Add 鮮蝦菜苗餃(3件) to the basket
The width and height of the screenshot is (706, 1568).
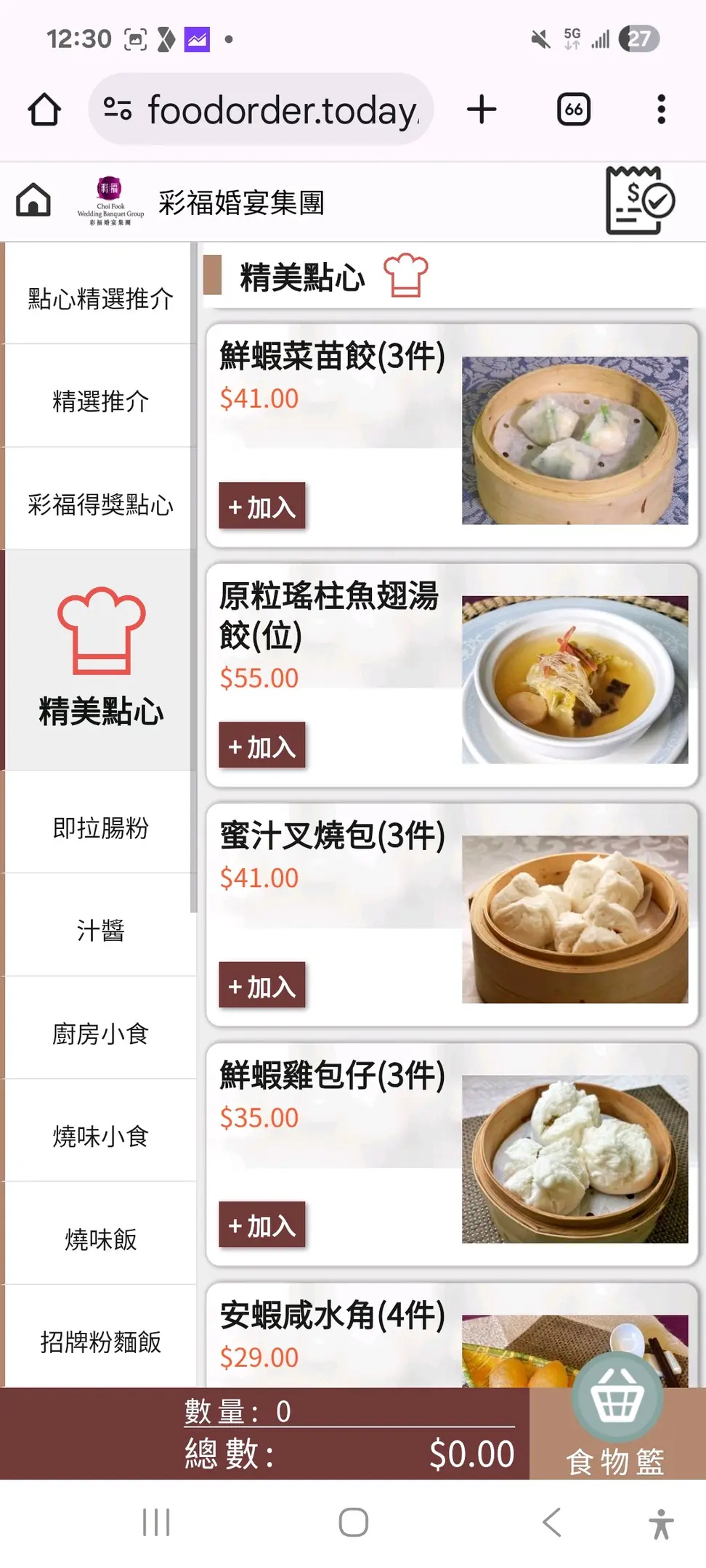(261, 506)
